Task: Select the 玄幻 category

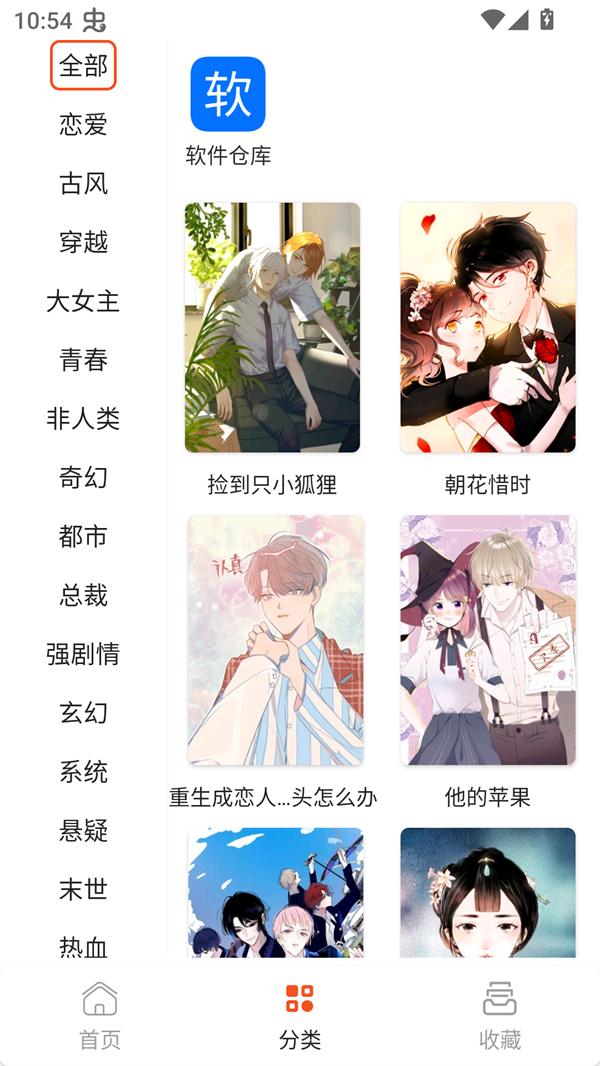Action: [83, 713]
